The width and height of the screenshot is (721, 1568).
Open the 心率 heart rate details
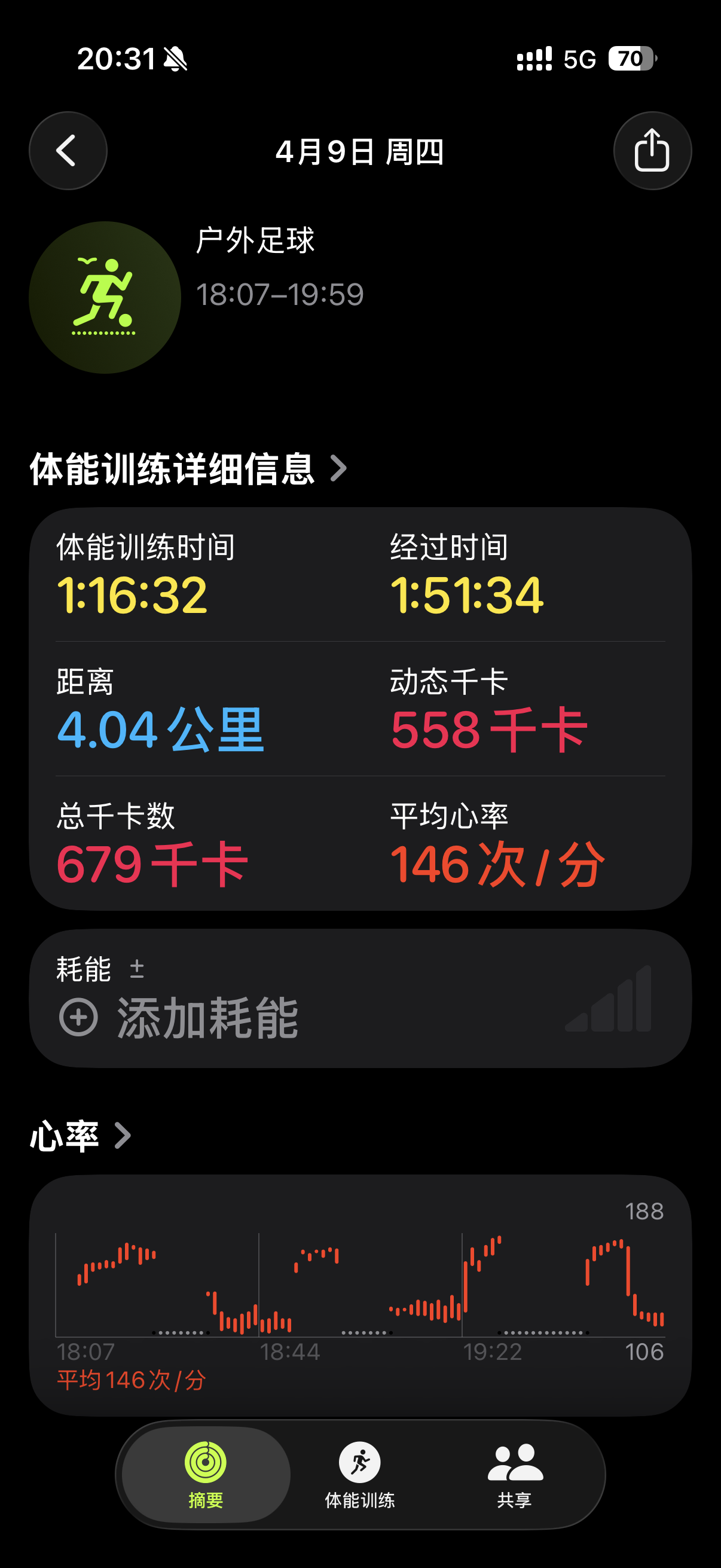click(80, 1136)
